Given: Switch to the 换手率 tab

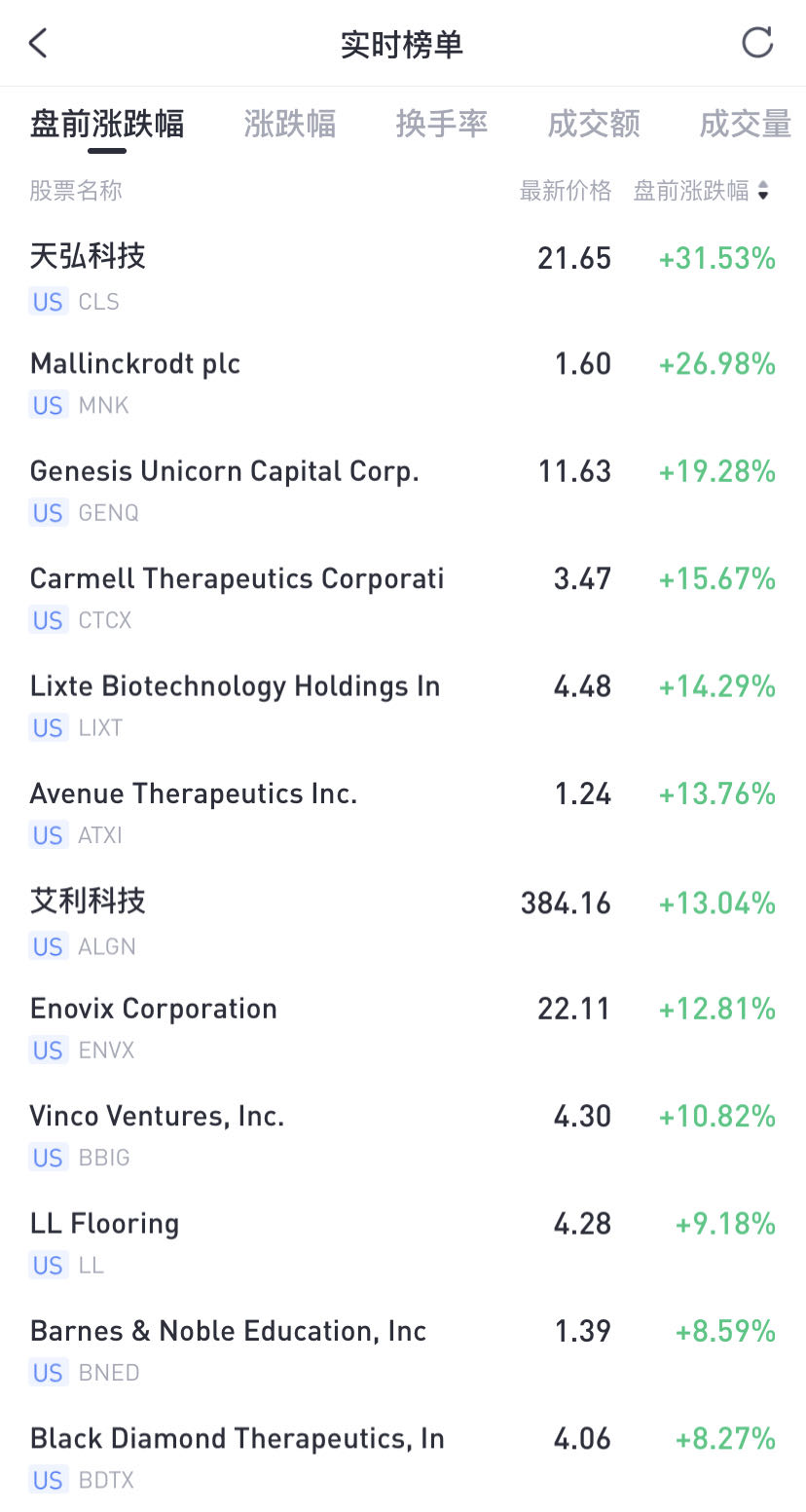Looking at the screenshot, I should [442, 124].
